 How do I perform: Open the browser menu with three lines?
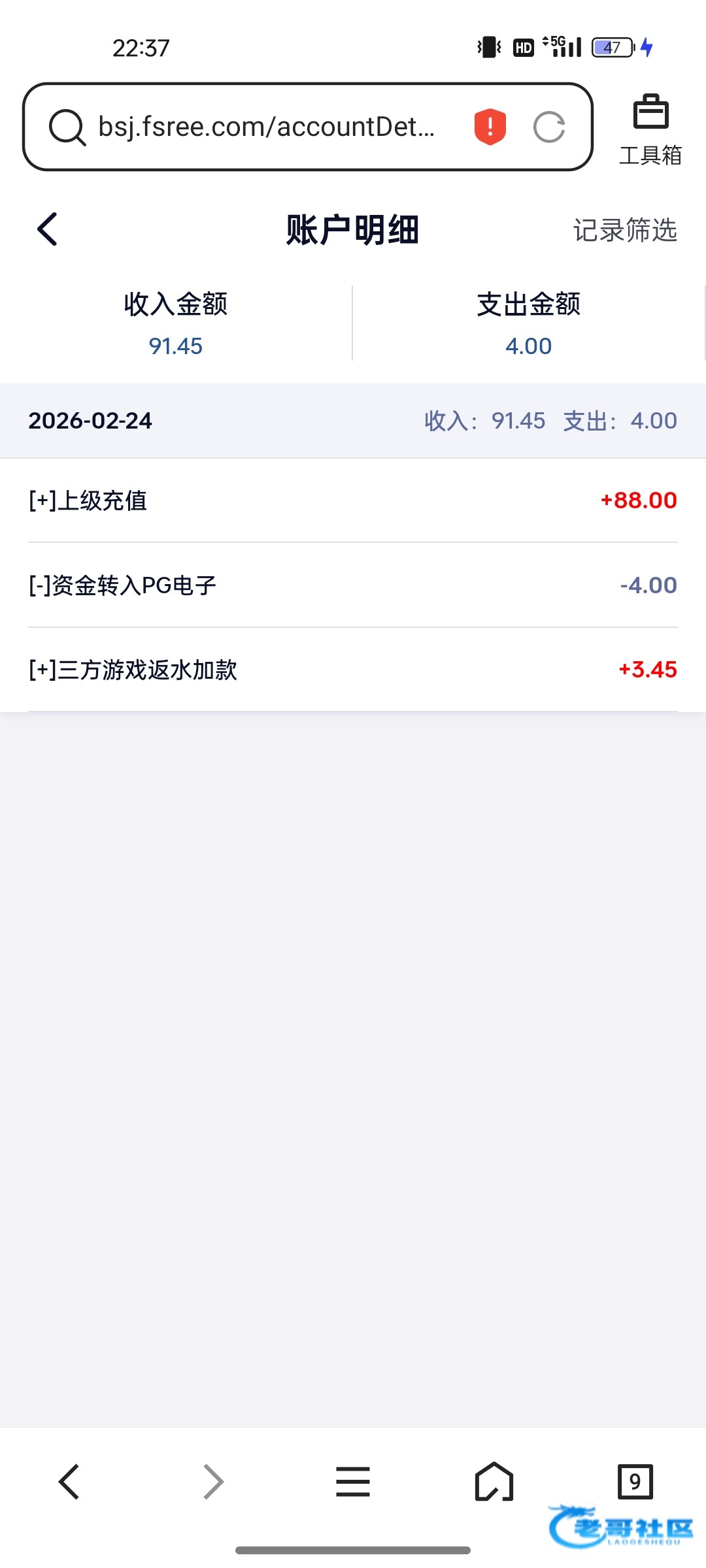coord(353,1482)
